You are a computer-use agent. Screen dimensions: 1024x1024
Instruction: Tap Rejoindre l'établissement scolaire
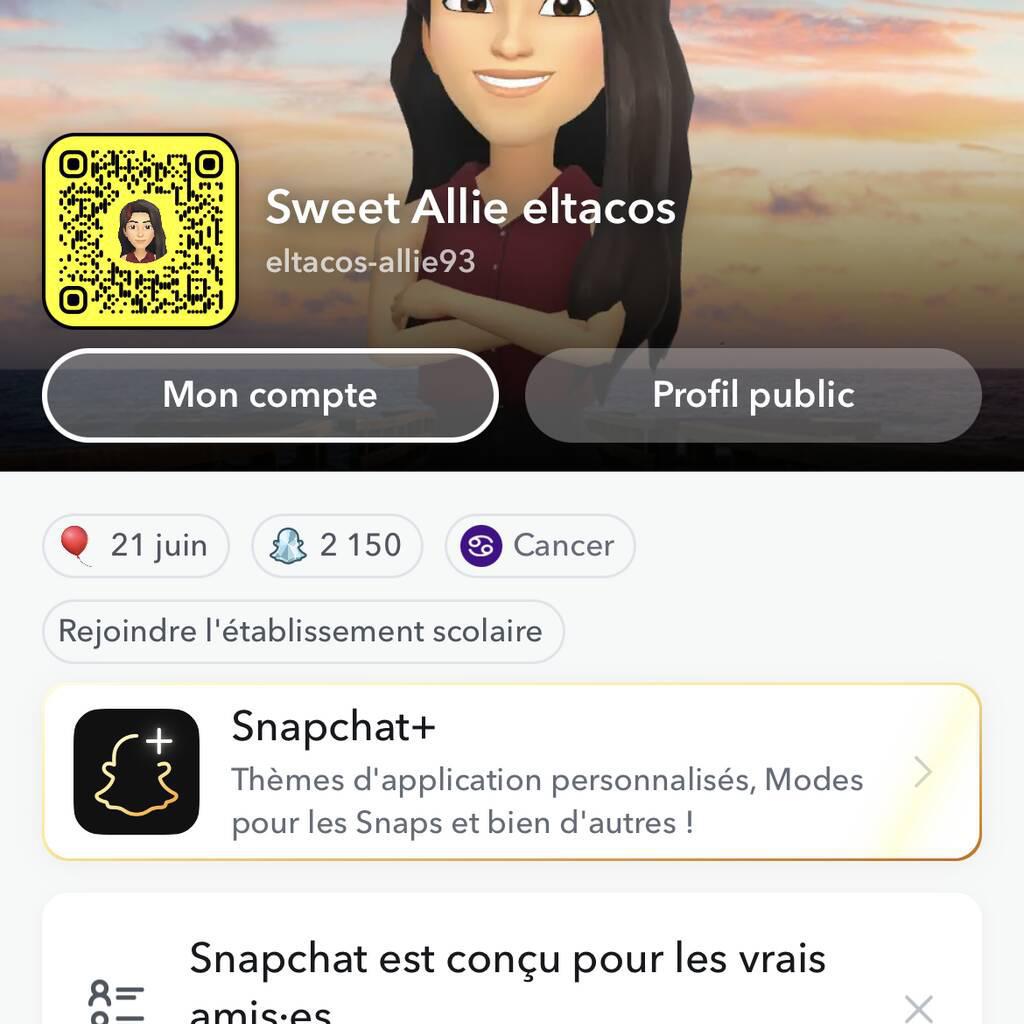303,631
